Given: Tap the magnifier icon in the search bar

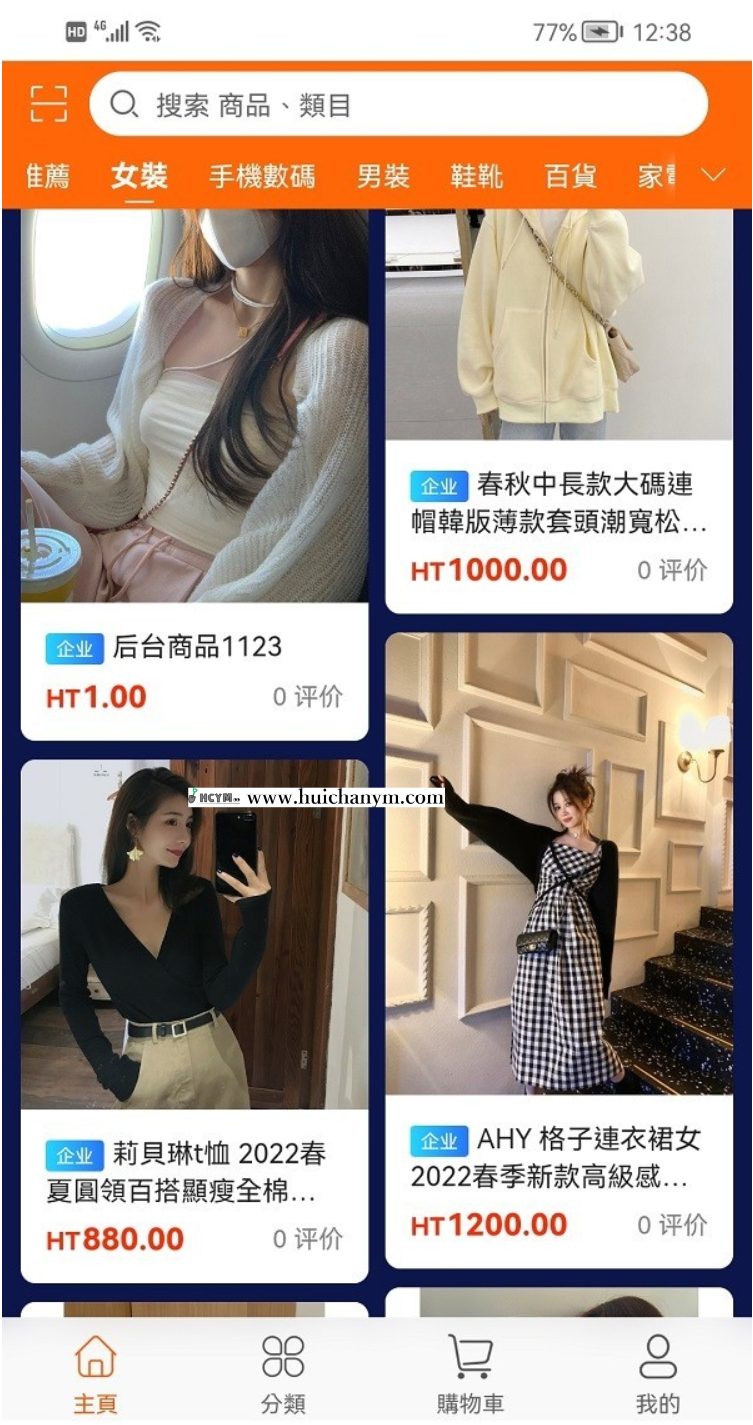Looking at the screenshot, I should [123, 103].
